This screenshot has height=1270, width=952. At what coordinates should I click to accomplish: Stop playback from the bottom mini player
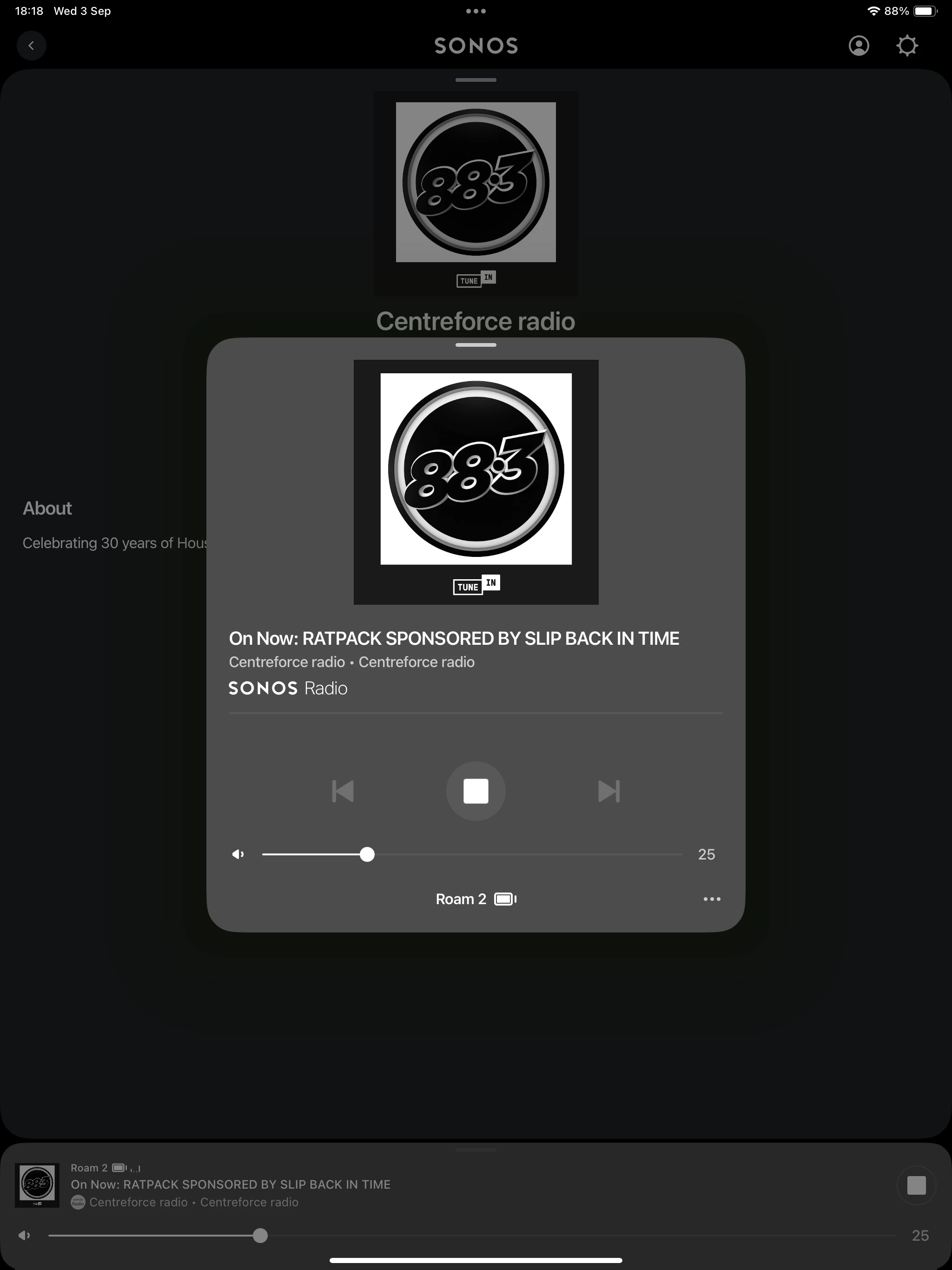(916, 1185)
